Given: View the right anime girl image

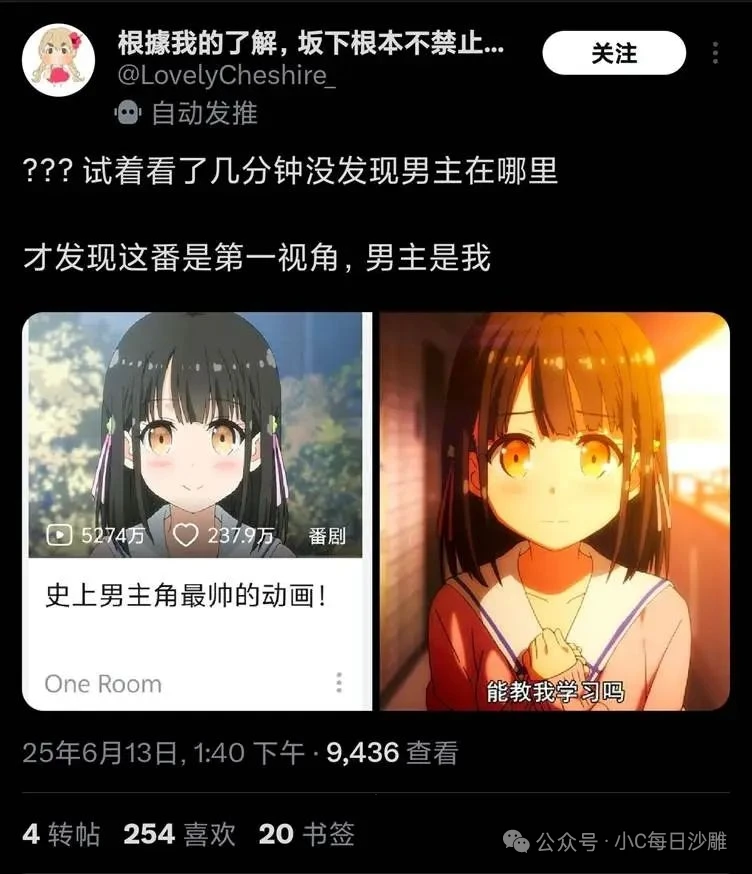Looking at the screenshot, I should (x=554, y=510).
